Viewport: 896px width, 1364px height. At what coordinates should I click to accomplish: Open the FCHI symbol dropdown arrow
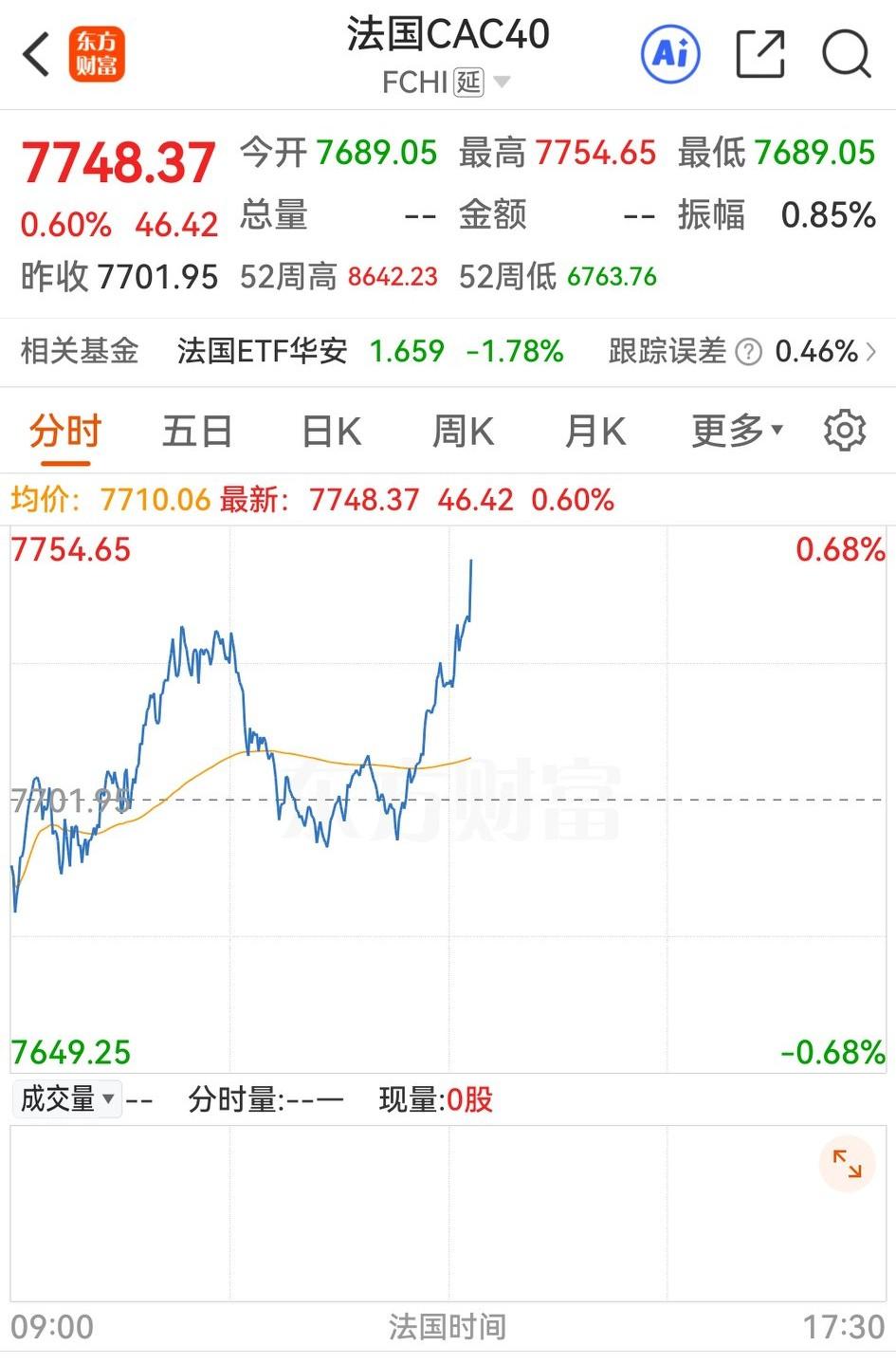pos(501,83)
